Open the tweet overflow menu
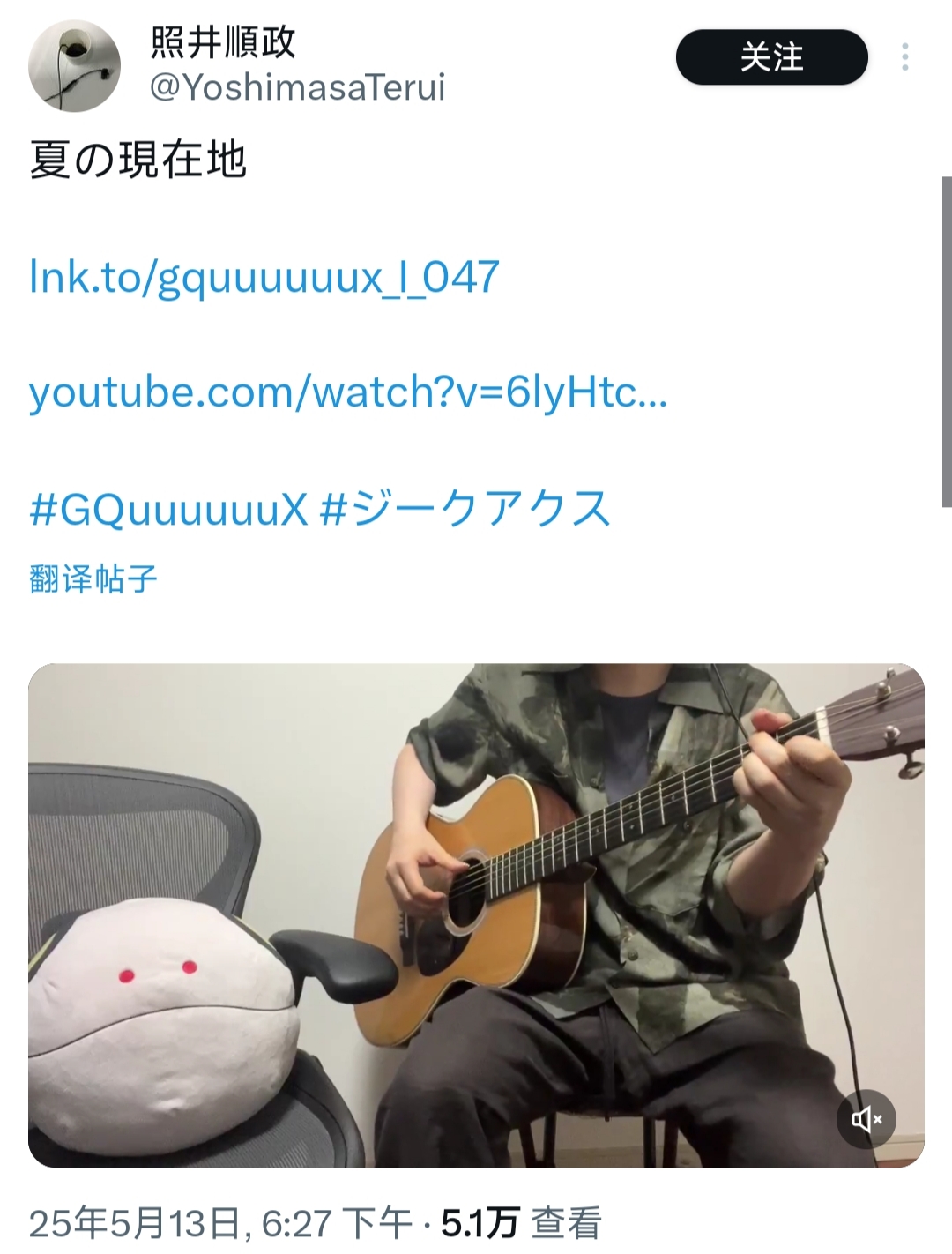Image resolution: width=952 pixels, height=1254 pixels. (x=904, y=57)
